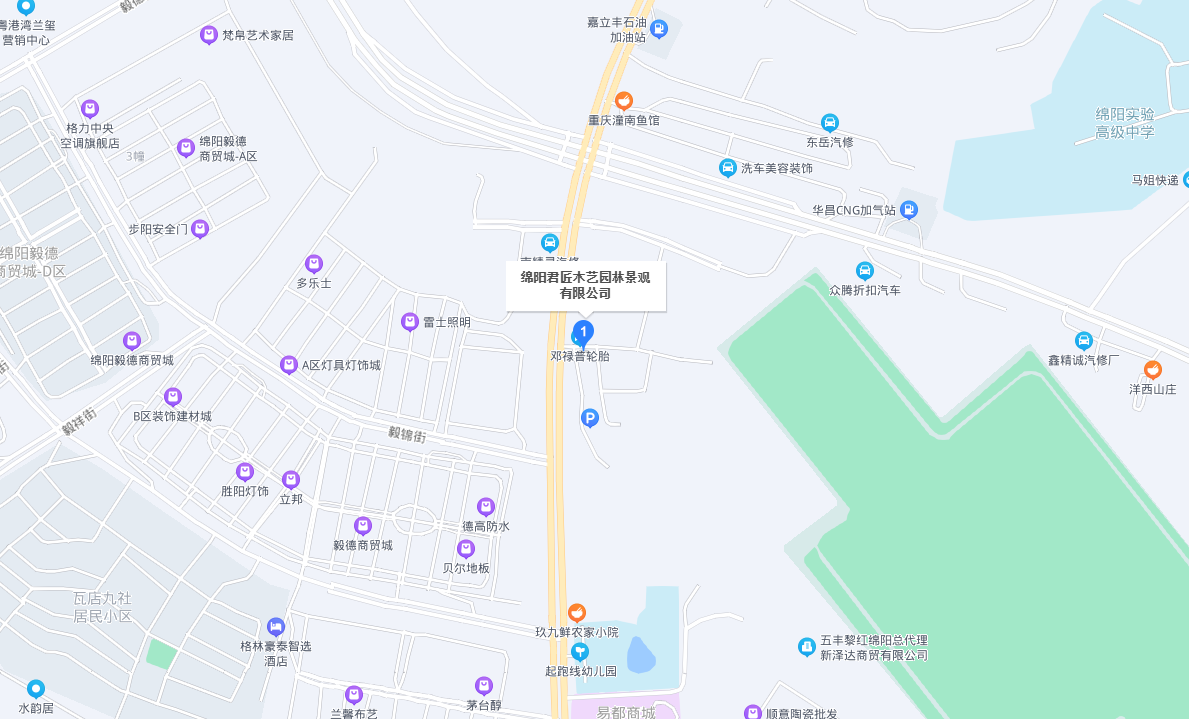Tap the 雷士照明 shop marker
Image resolution: width=1189 pixels, height=719 pixels.
[x=409, y=322]
